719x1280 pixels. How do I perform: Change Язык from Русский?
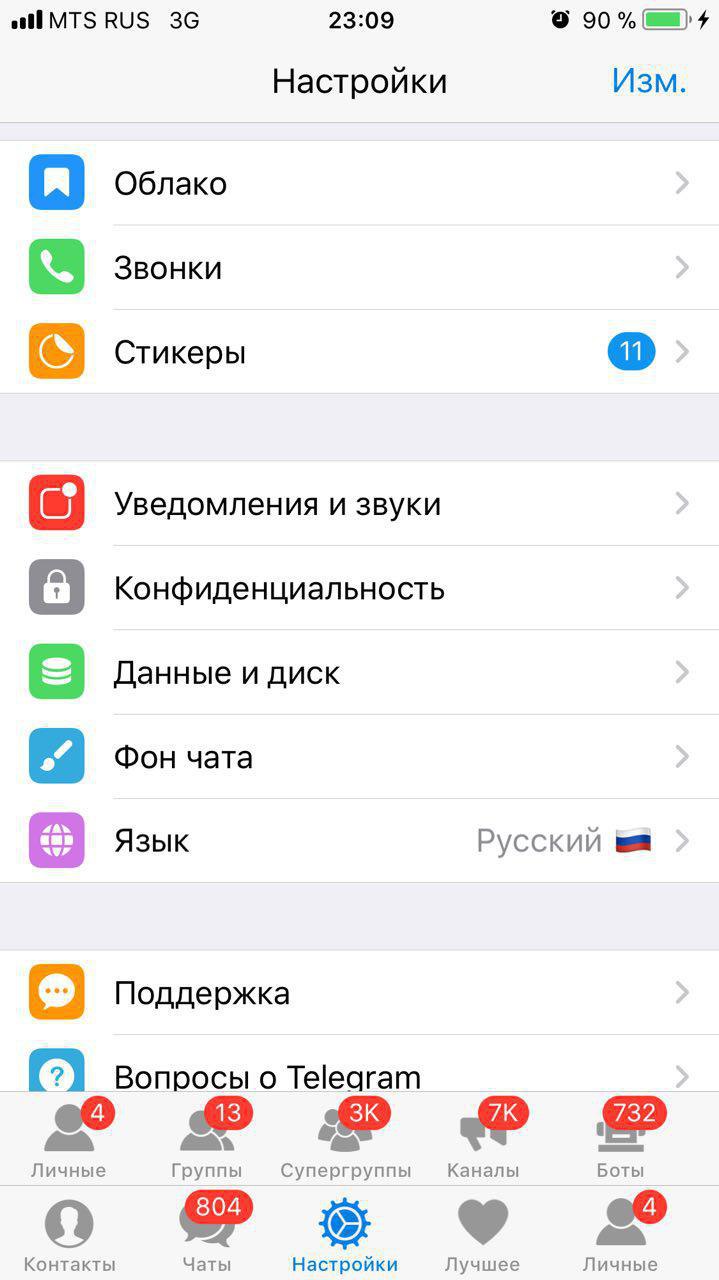pos(360,841)
